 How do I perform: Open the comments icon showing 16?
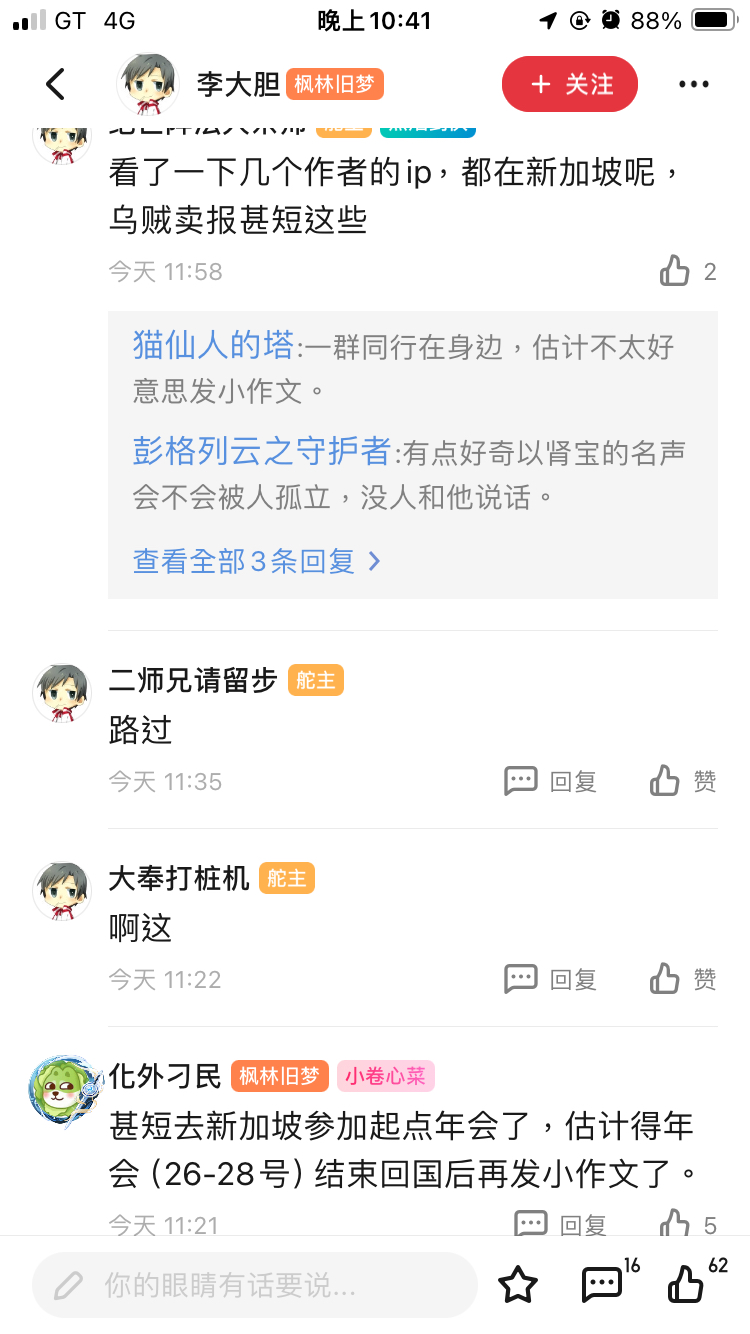(603, 1285)
